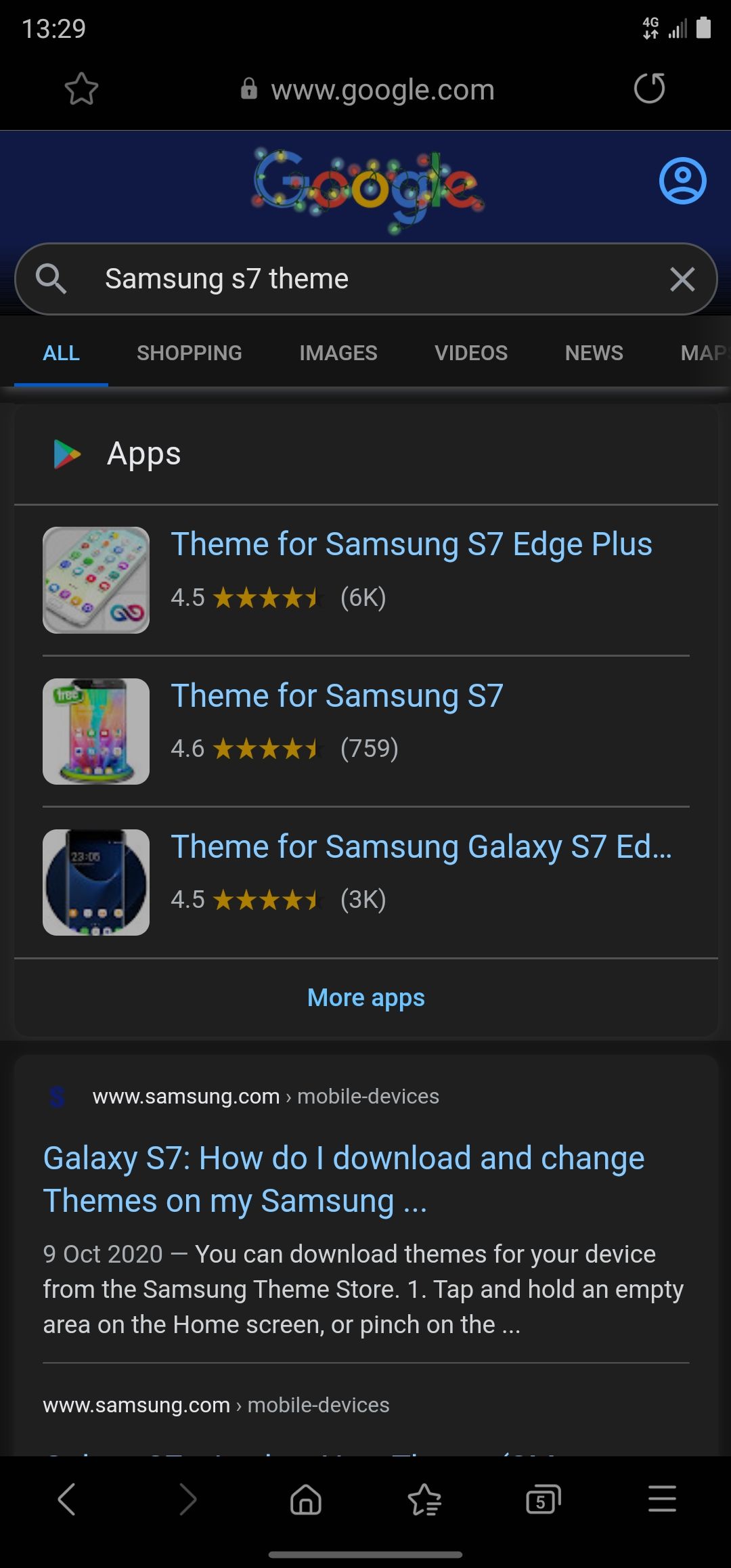Open the Galaxy S7 themes Samsung article
This screenshot has height=1568, width=731.
[x=344, y=1178]
